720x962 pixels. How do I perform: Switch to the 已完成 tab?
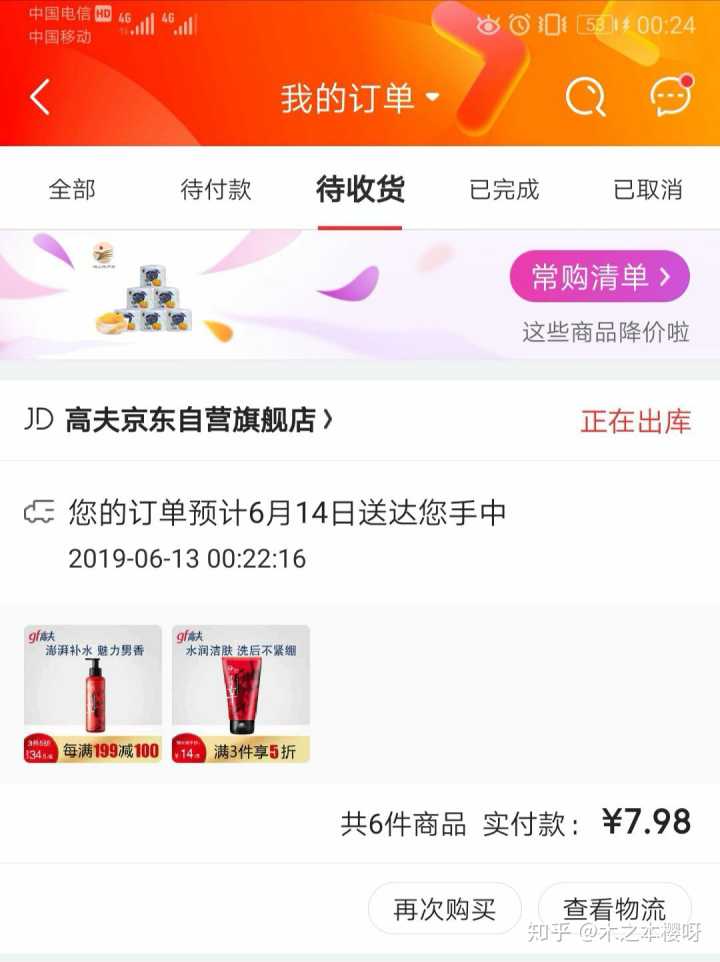504,189
